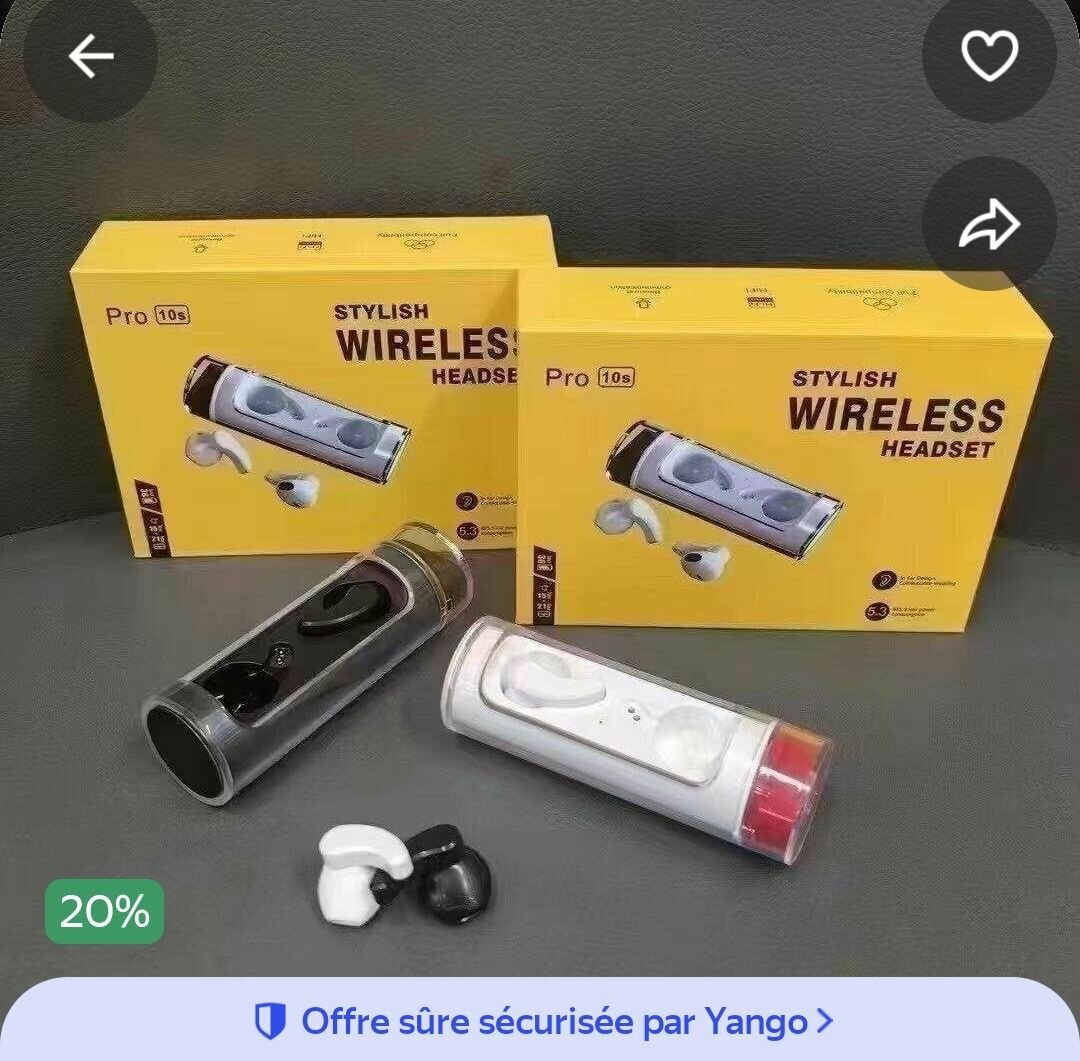1080x1061 pixels.
Task: Open the Yango secure offer banner
Action: [x=540, y=1021]
